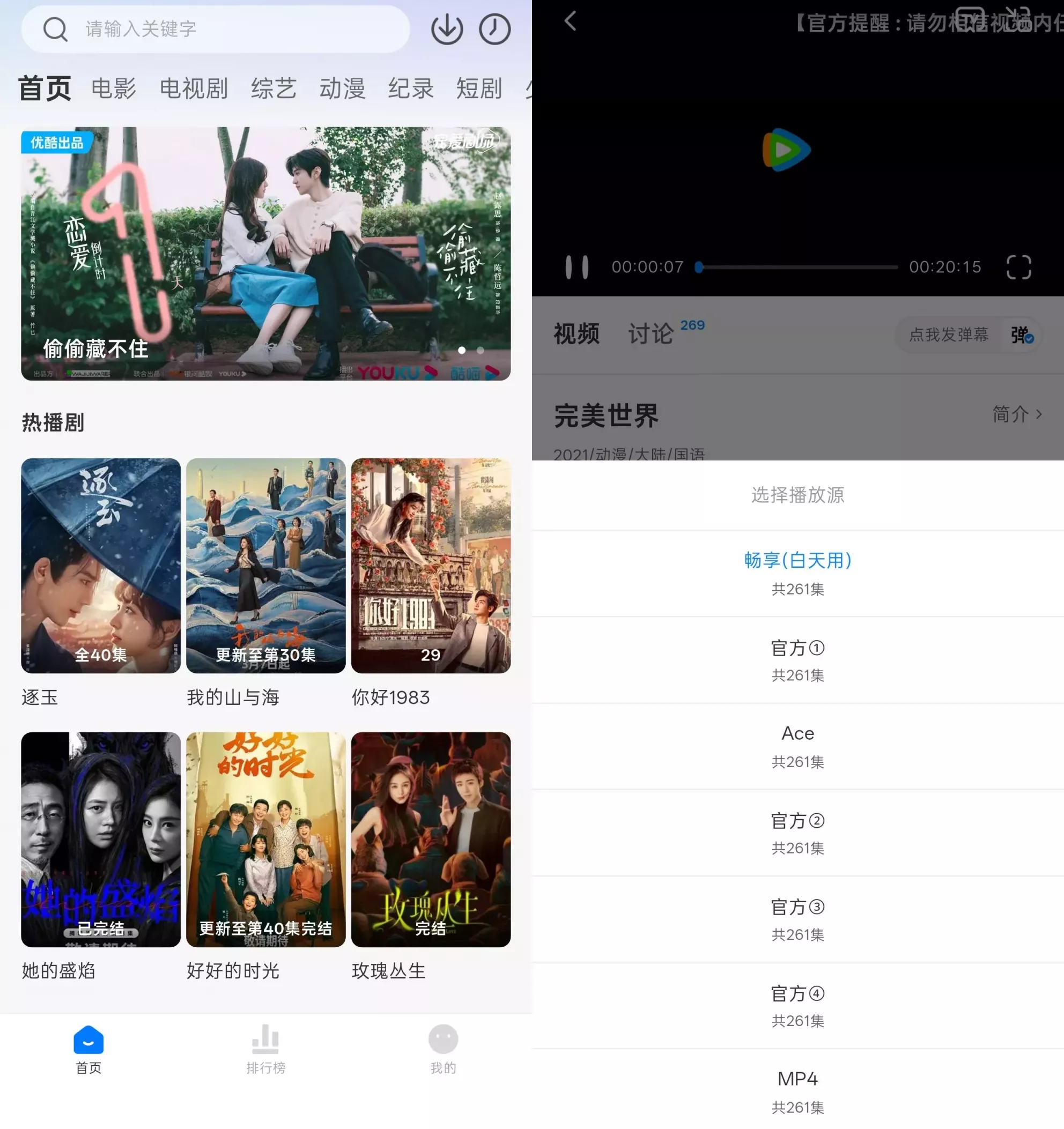This screenshot has height=1129, width=1064.
Task: Select the 官方① playback source
Action: 797,660
